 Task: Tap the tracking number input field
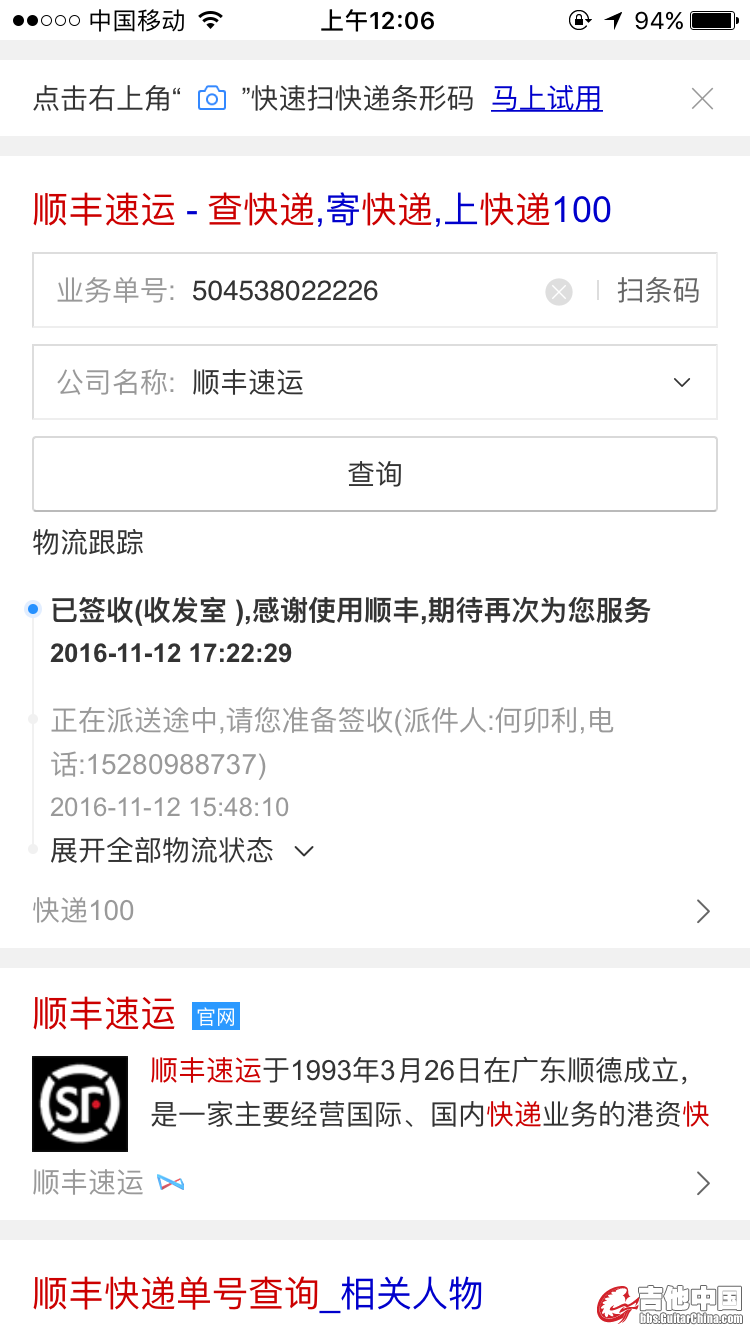(360, 291)
